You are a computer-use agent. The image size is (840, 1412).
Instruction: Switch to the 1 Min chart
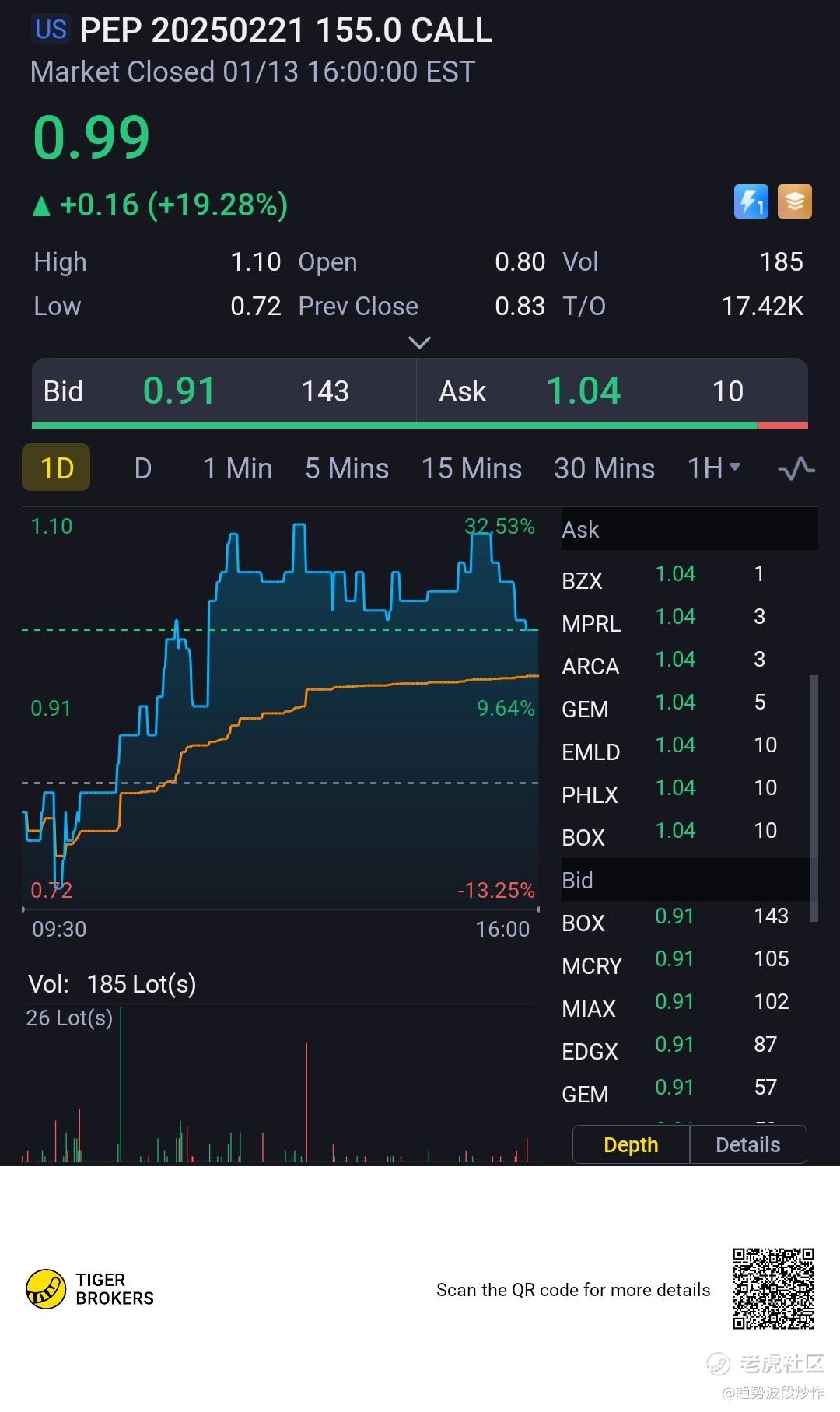point(237,468)
